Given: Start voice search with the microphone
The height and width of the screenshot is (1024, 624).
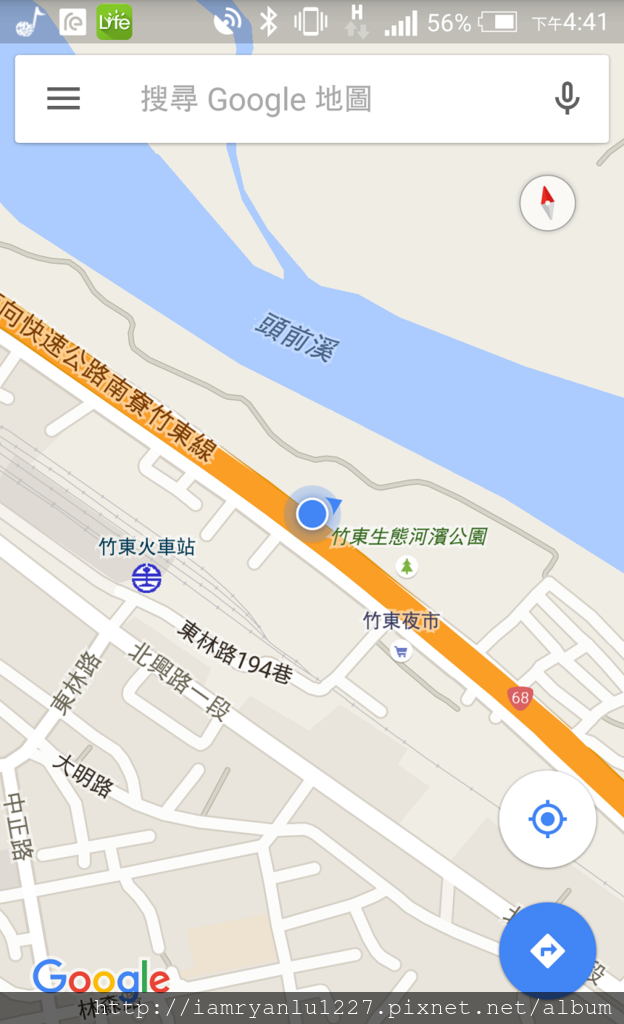Looking at the screenshot, I should 567,99.
